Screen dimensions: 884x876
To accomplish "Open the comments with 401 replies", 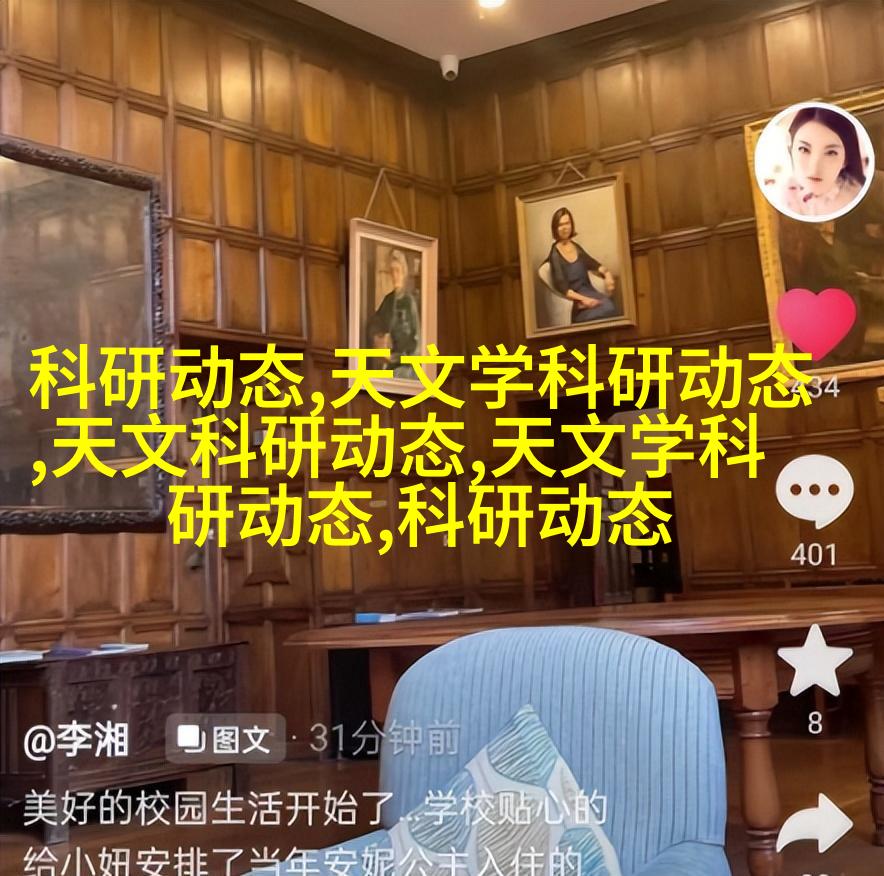I will click(815, 492).
